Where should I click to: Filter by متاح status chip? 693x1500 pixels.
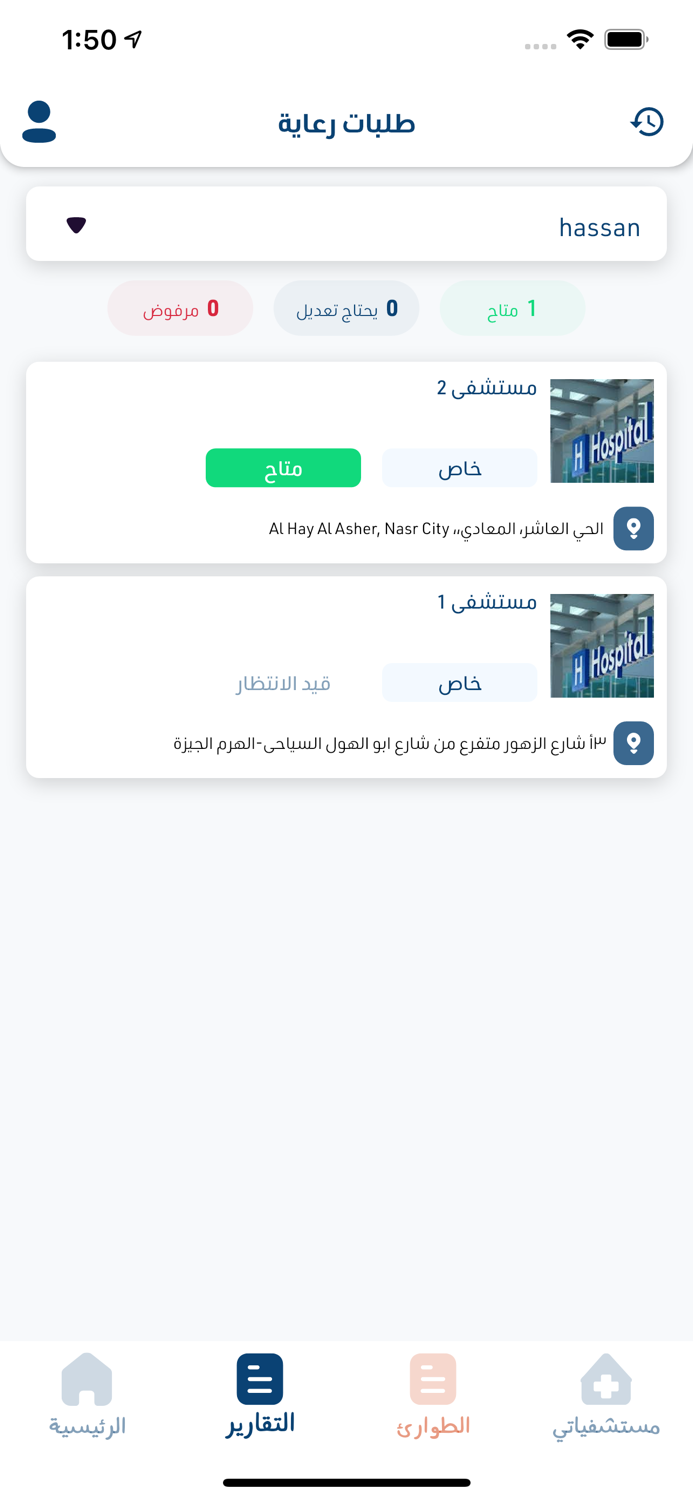[x=512, y=309]
